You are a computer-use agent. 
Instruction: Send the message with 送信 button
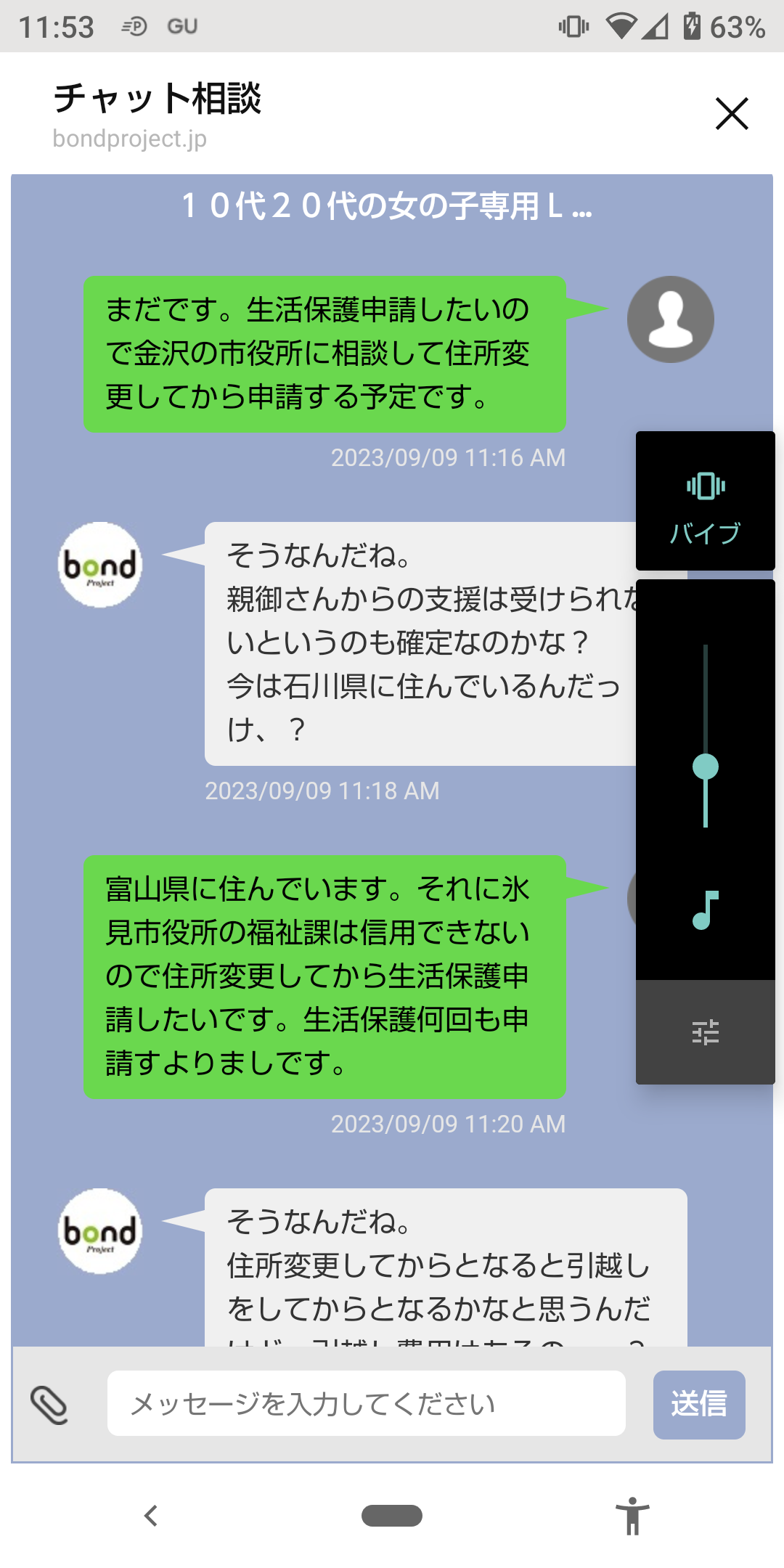pyautogui.click(x=698, y=1405)
